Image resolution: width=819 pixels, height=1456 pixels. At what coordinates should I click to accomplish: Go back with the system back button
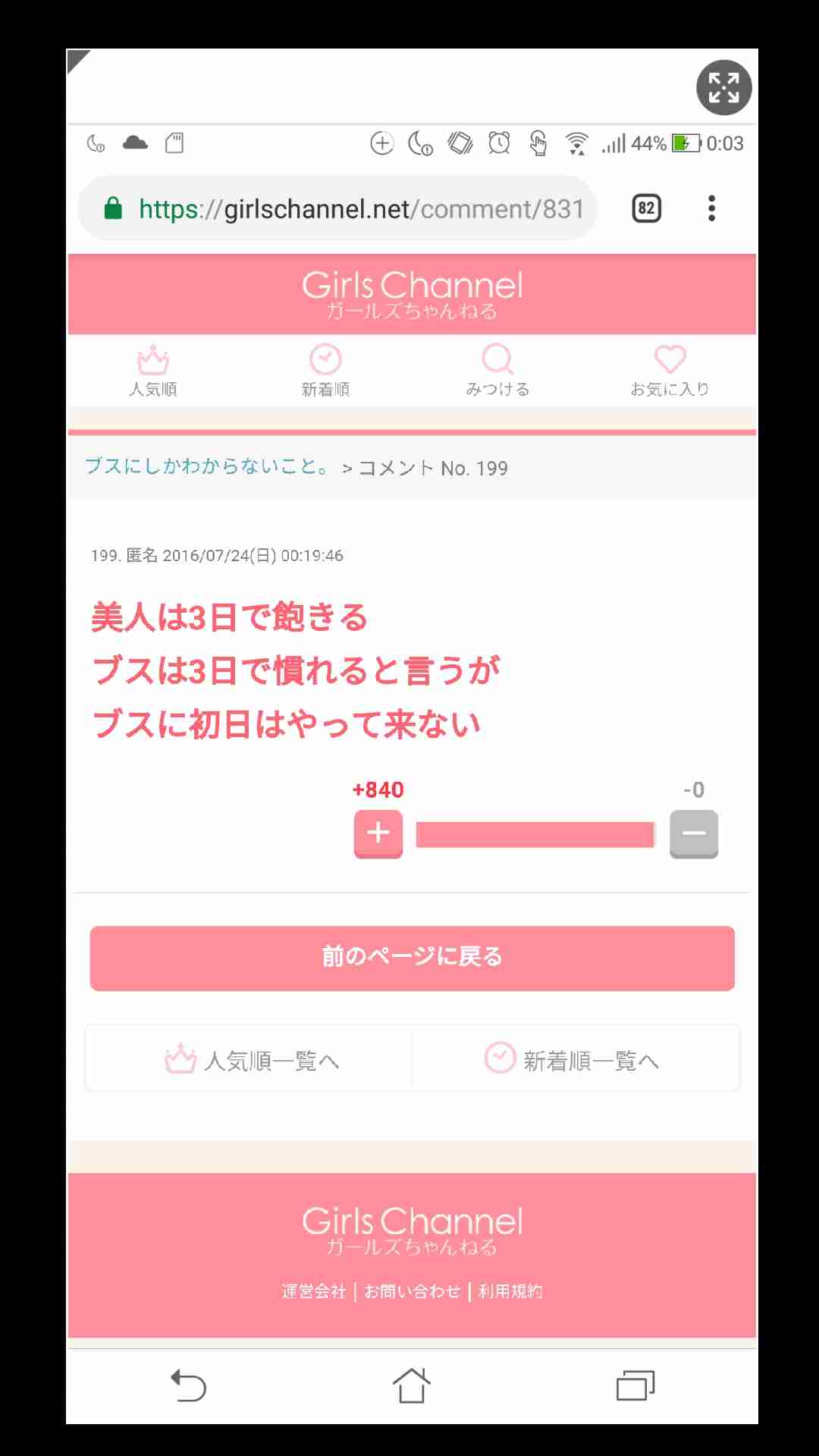[188, 1385]
